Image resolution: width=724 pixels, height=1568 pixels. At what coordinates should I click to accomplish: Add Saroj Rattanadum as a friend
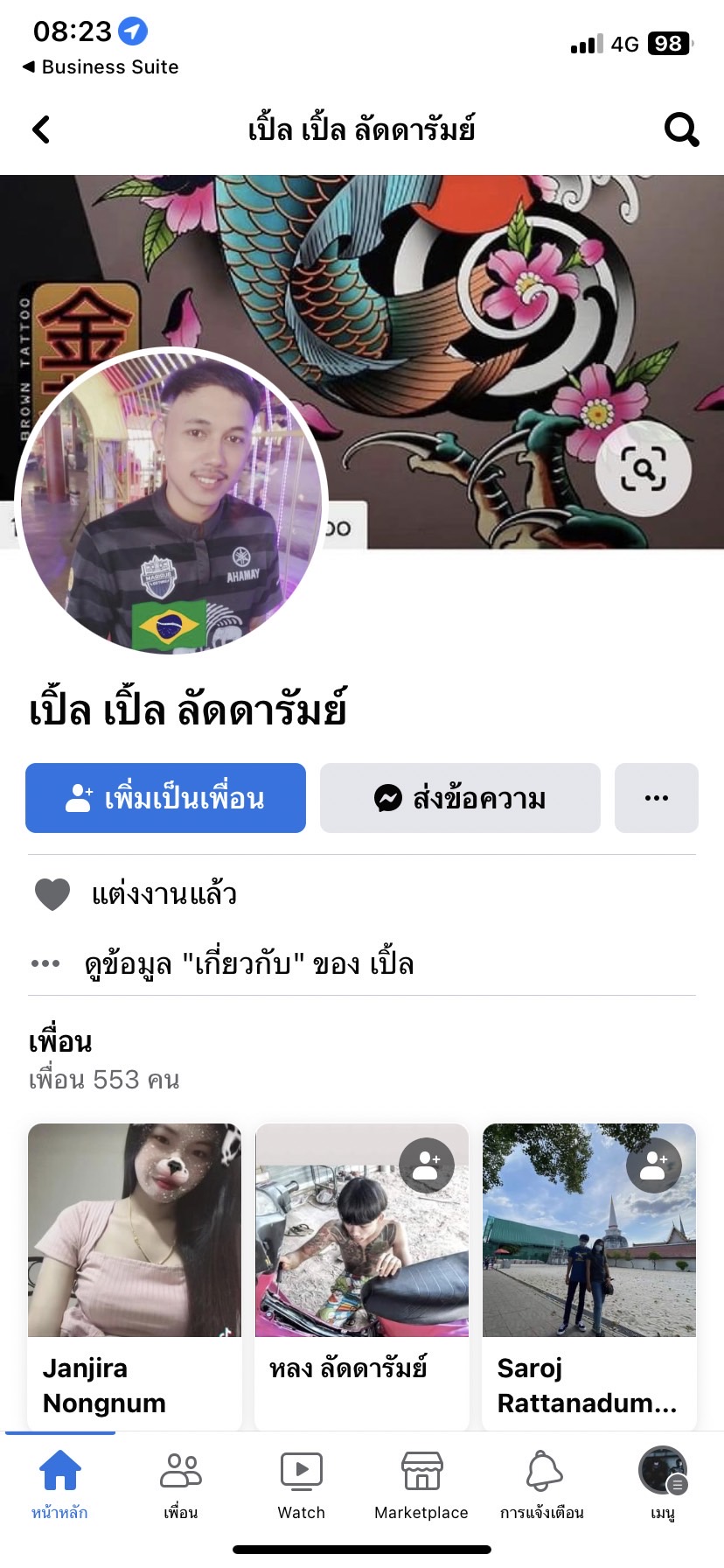pos(654,1165)
